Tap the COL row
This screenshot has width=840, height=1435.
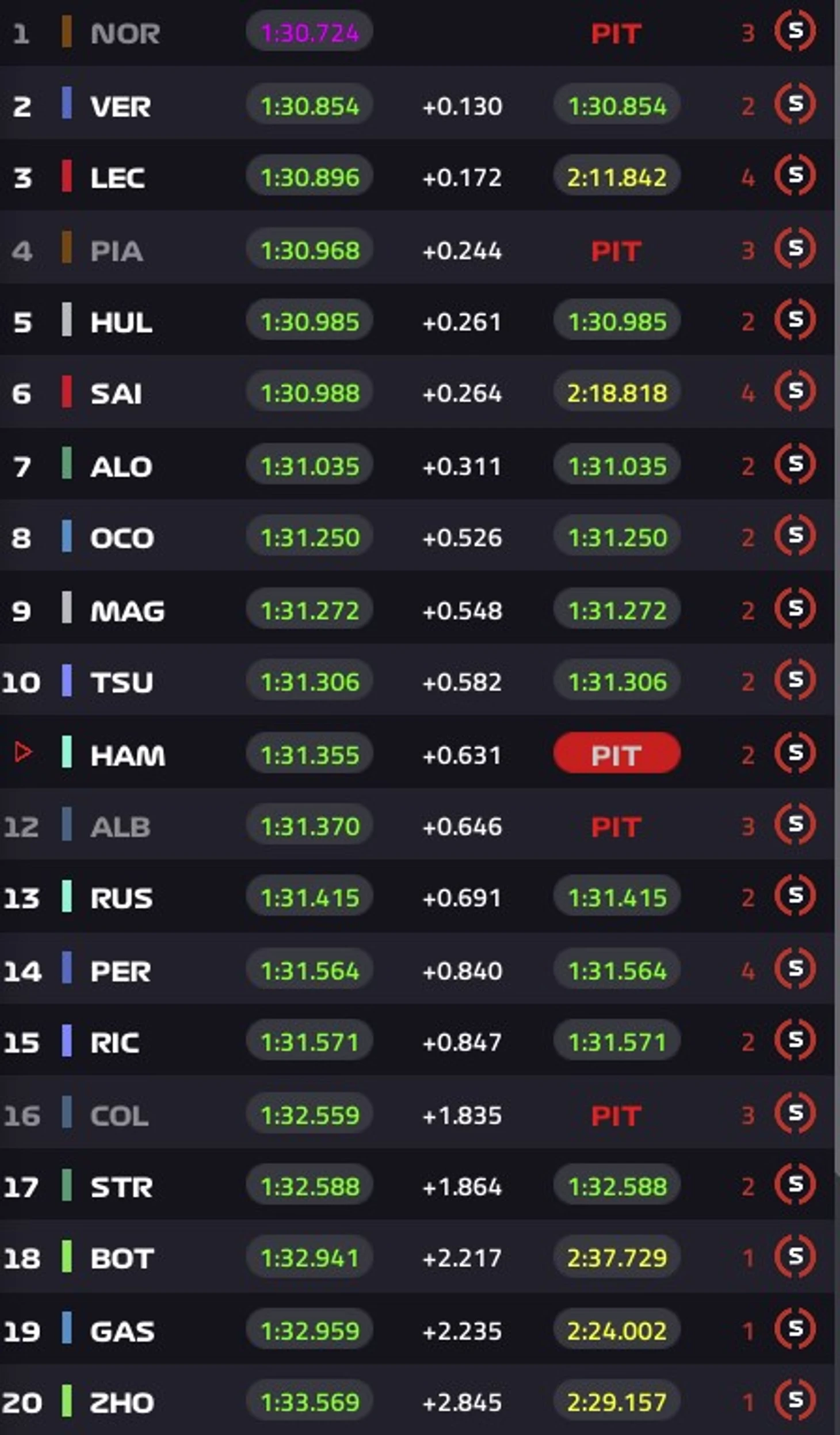pos(119,1116)
